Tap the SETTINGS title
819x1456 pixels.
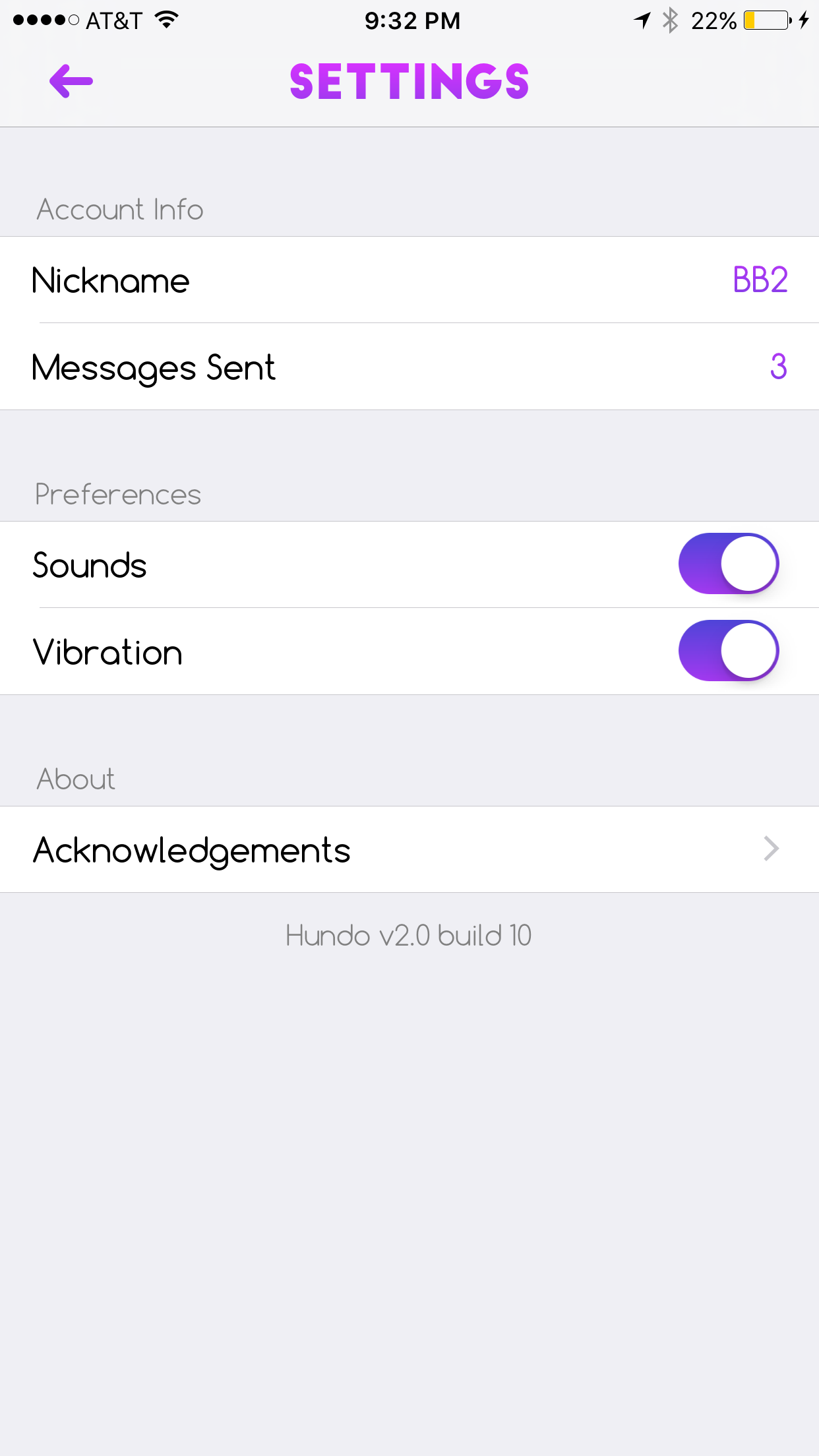click(409, 80)
